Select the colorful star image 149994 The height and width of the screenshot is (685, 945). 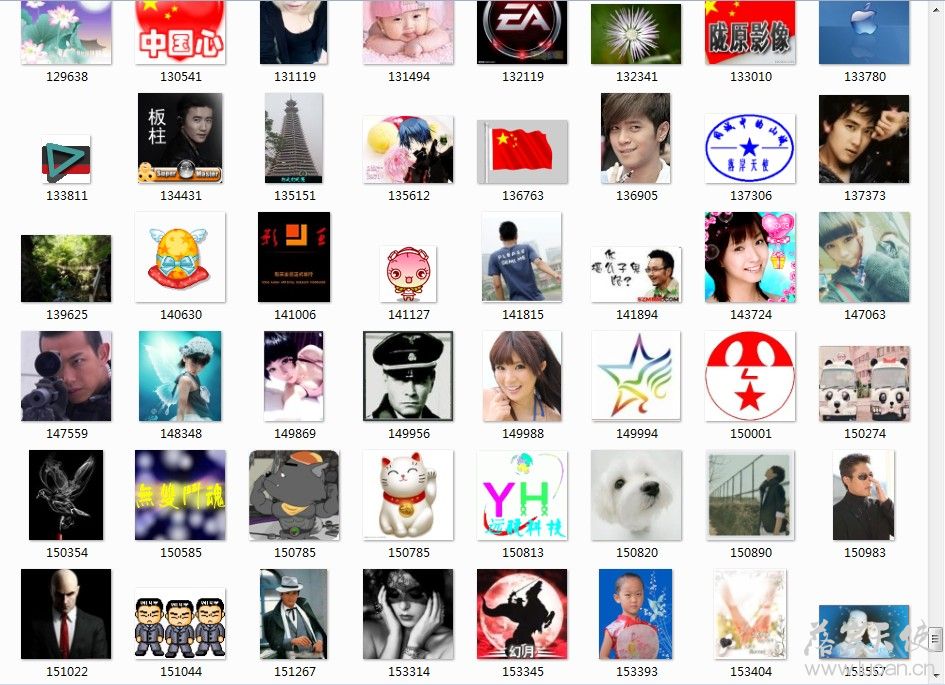click(x=636, y=376)
